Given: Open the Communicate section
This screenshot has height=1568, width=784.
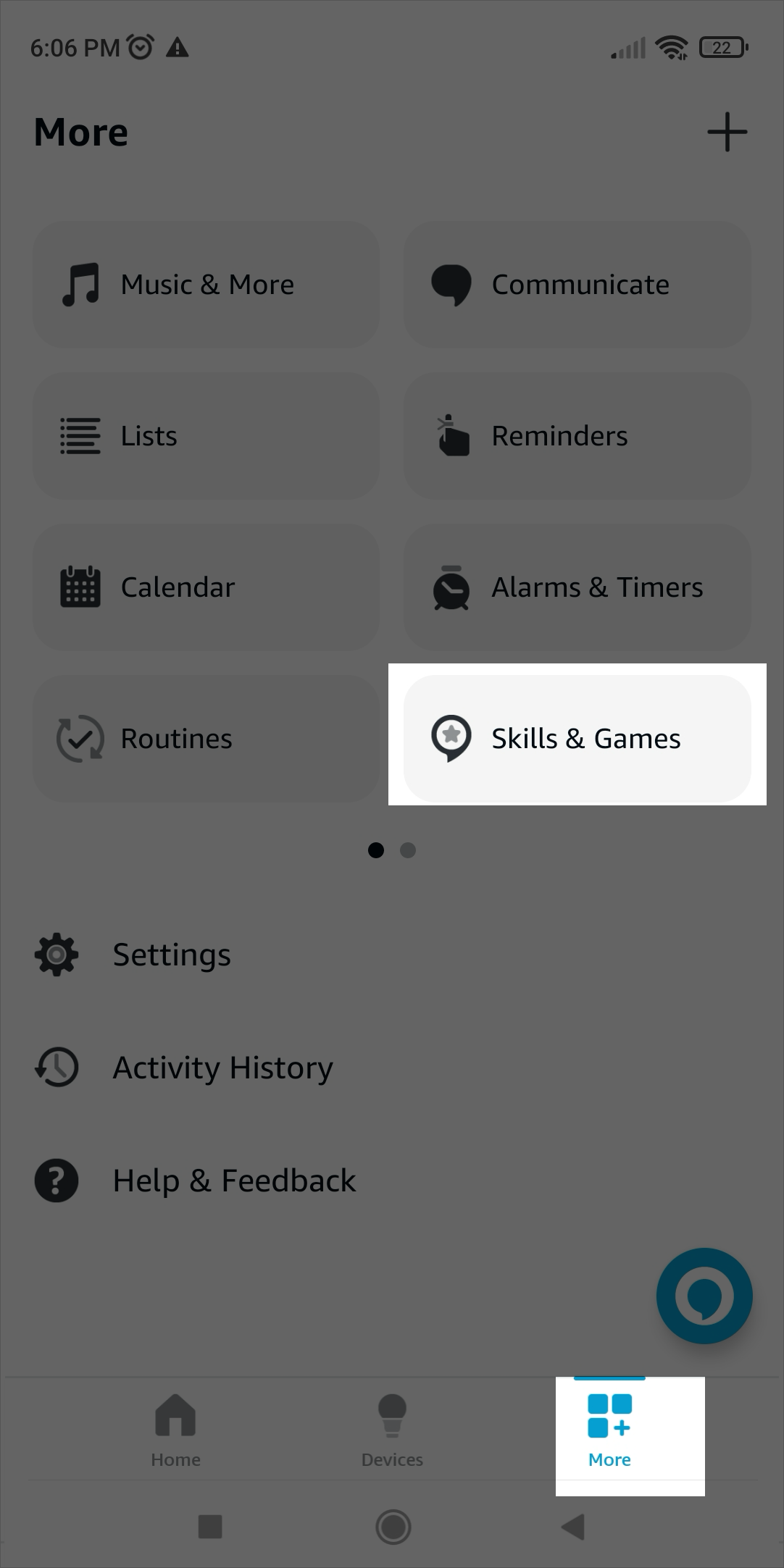Looking at the screenshot, I should (577, 285).
